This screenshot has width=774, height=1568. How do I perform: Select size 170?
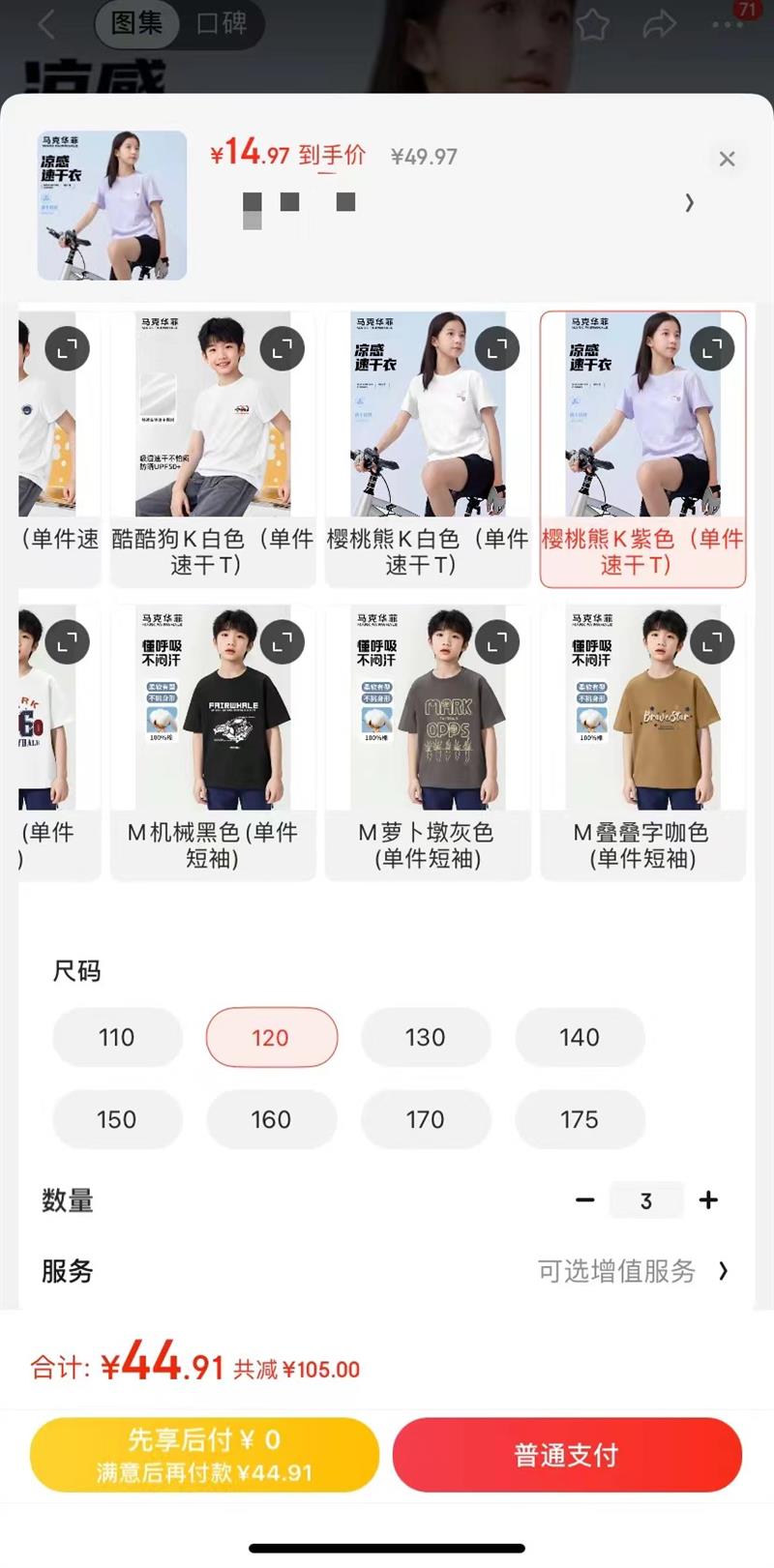pyautogui.click(x=426, y=1119)
